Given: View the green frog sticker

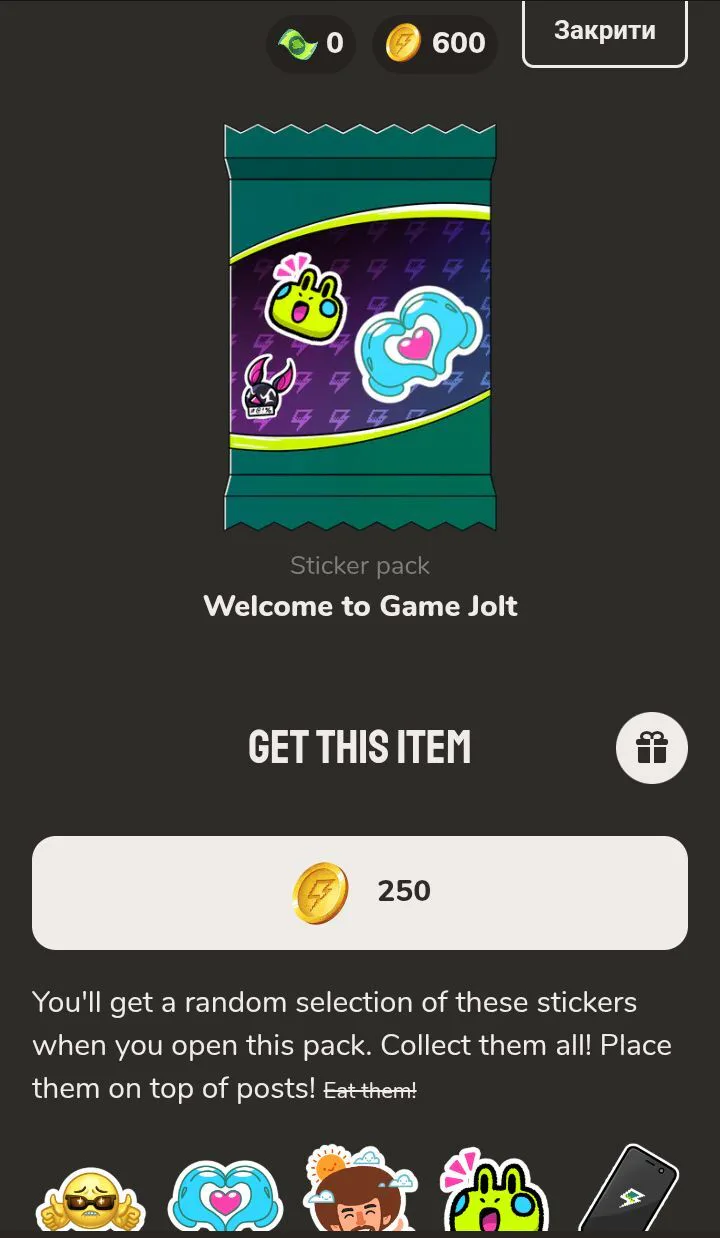Looking at the screenshot, I should [x=495, y=1195].
